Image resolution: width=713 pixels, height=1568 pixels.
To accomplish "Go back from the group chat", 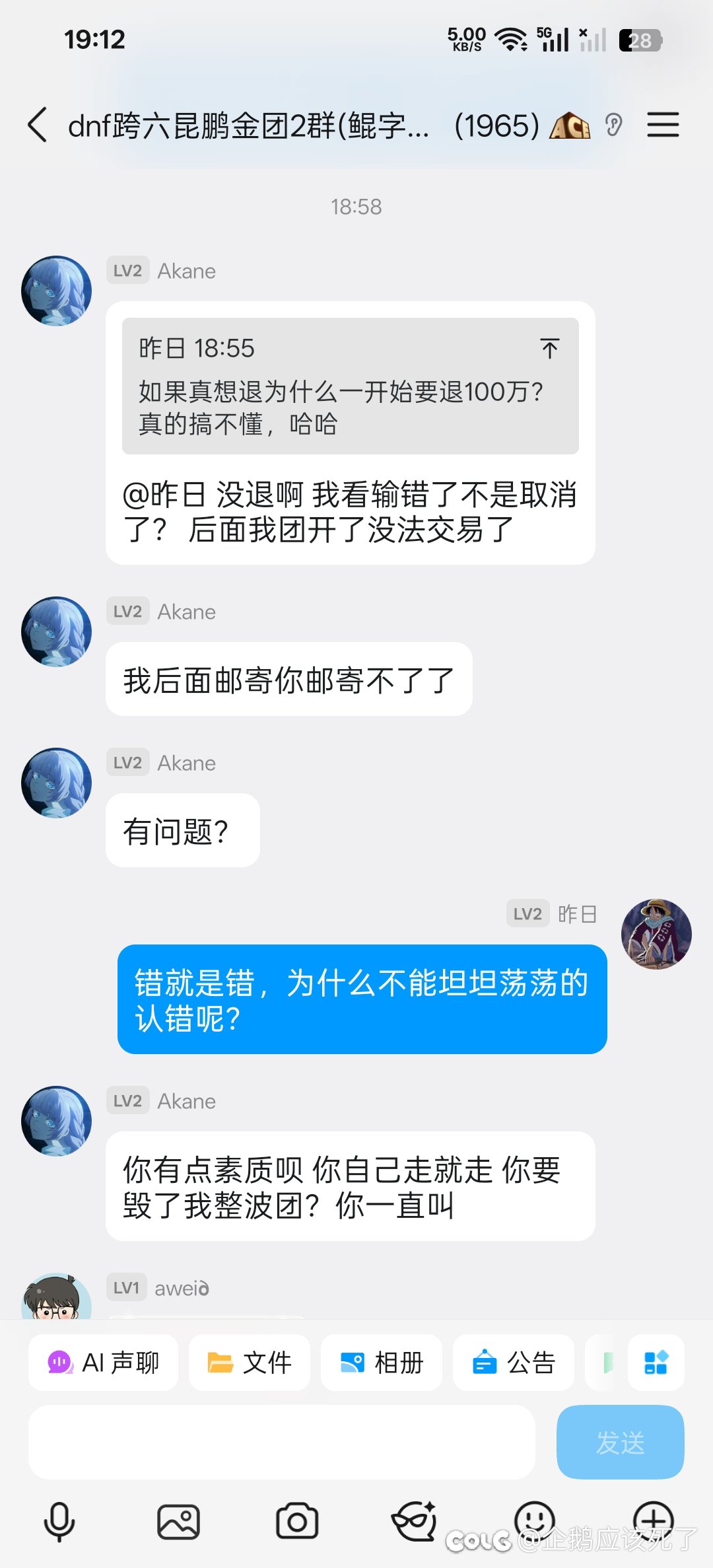I will pyautogui.click(x=38, y=125).
